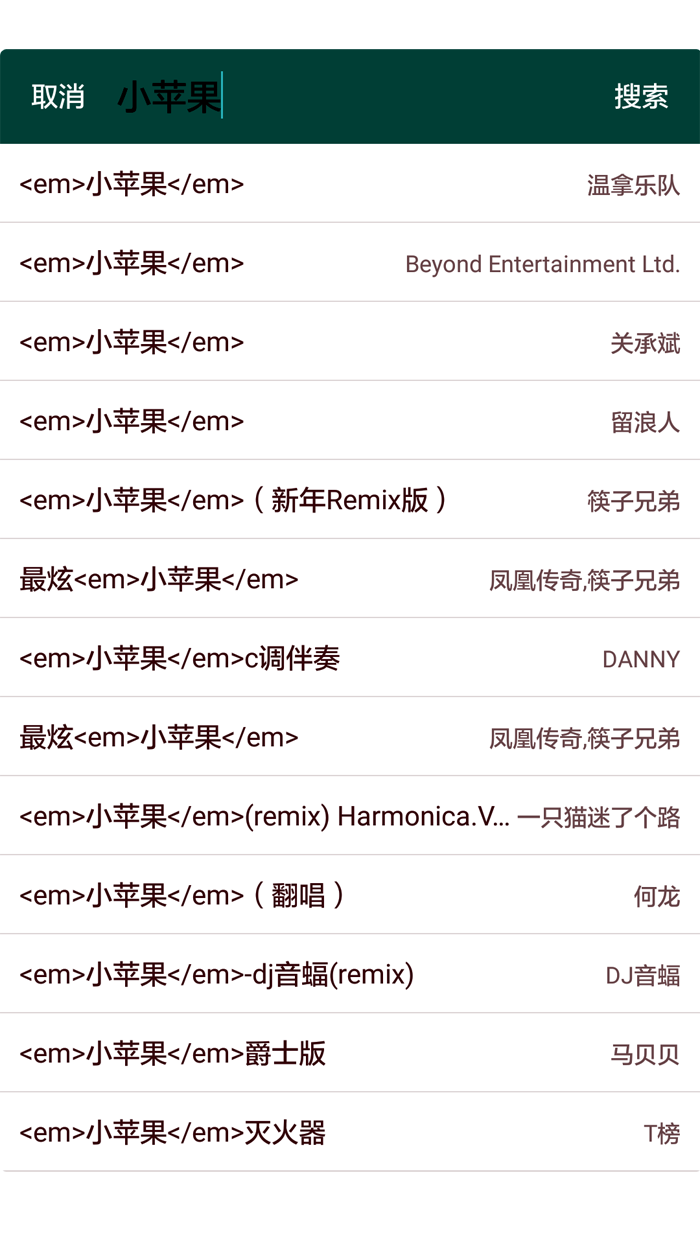Open the 灭火器 result by T榜
700x1244 pixels.
pos(350,1132)
